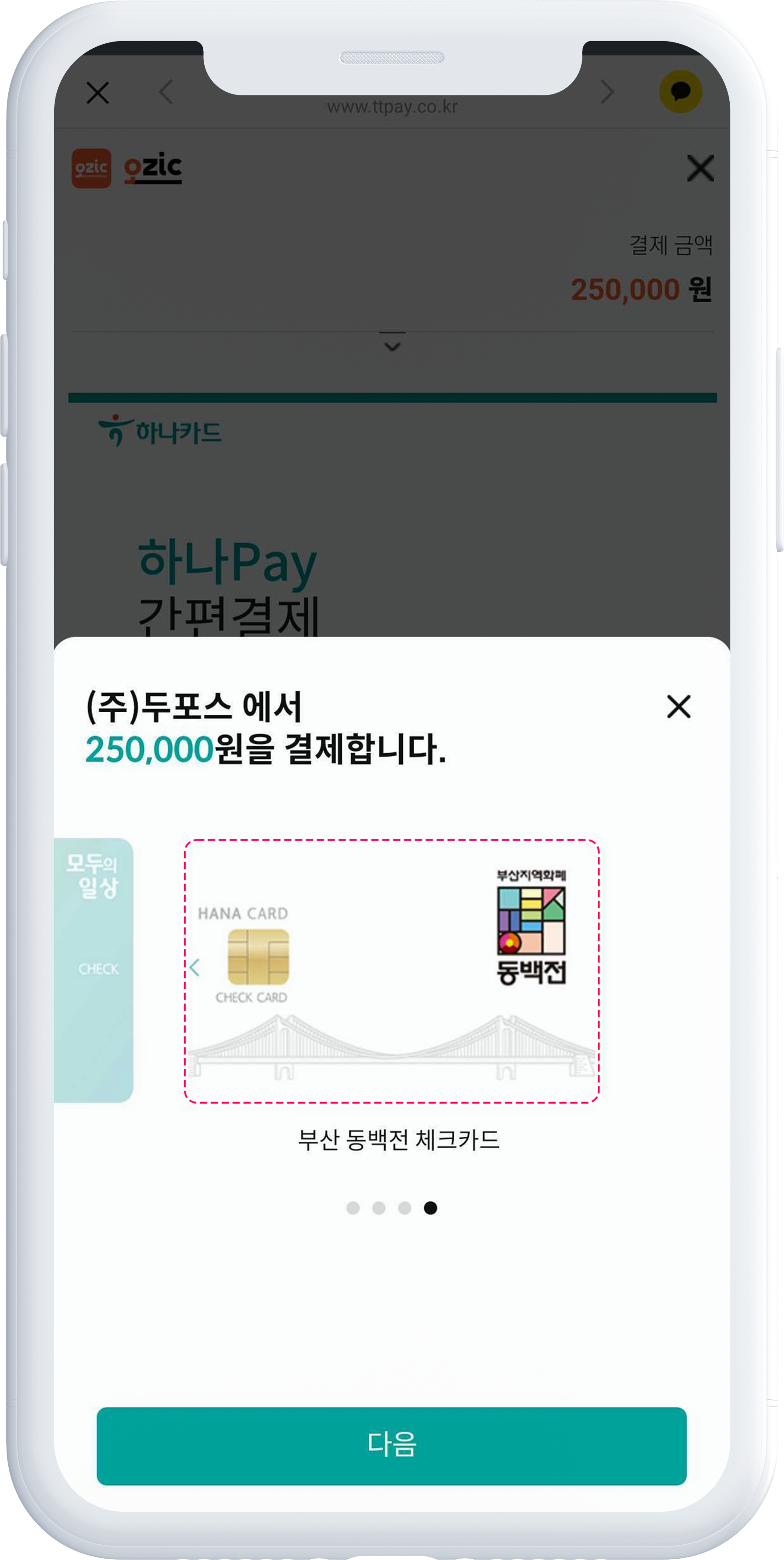Choose the 모두의 일상 check card
This screenshot has height=1560, width=784.
pyautogui.click(x=94, y=969)
